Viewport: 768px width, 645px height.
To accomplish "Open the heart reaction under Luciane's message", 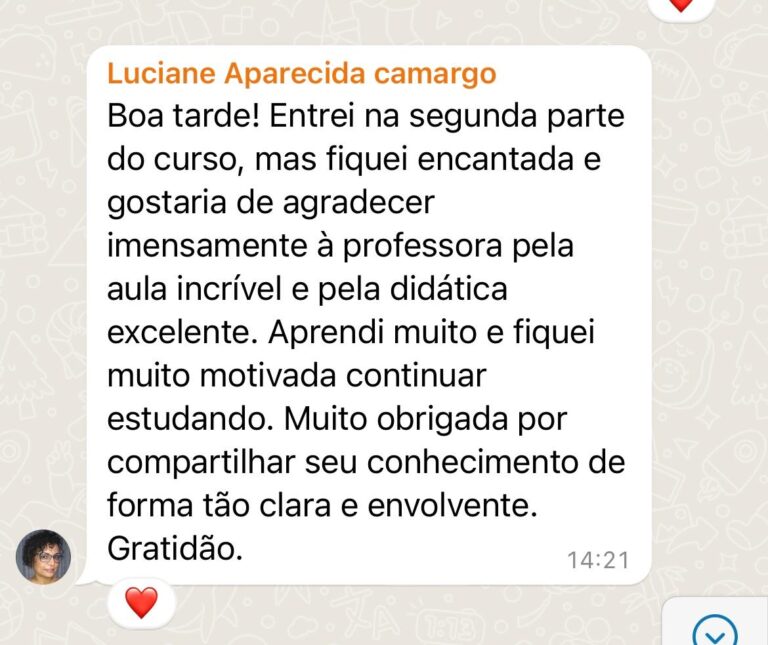I will point(141,602).
